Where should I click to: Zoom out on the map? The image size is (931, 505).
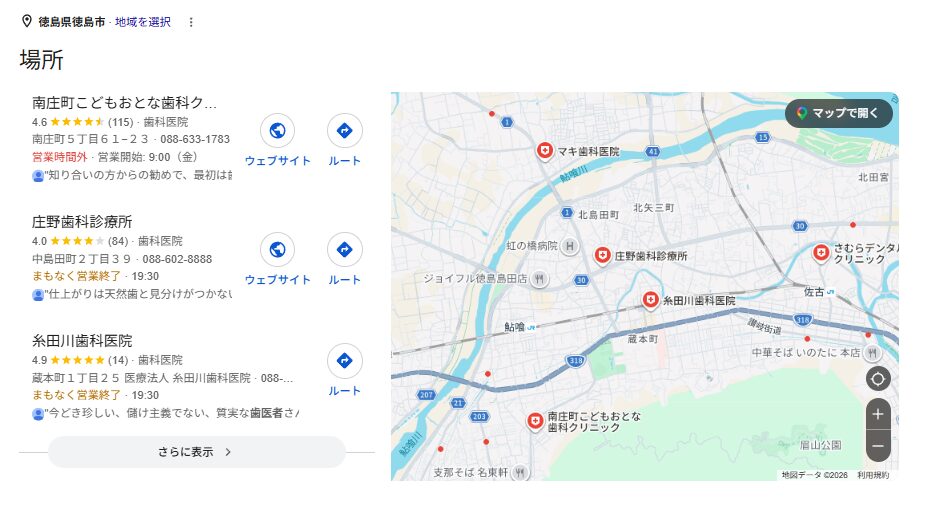pyautogui.click(x=878, y=445)
